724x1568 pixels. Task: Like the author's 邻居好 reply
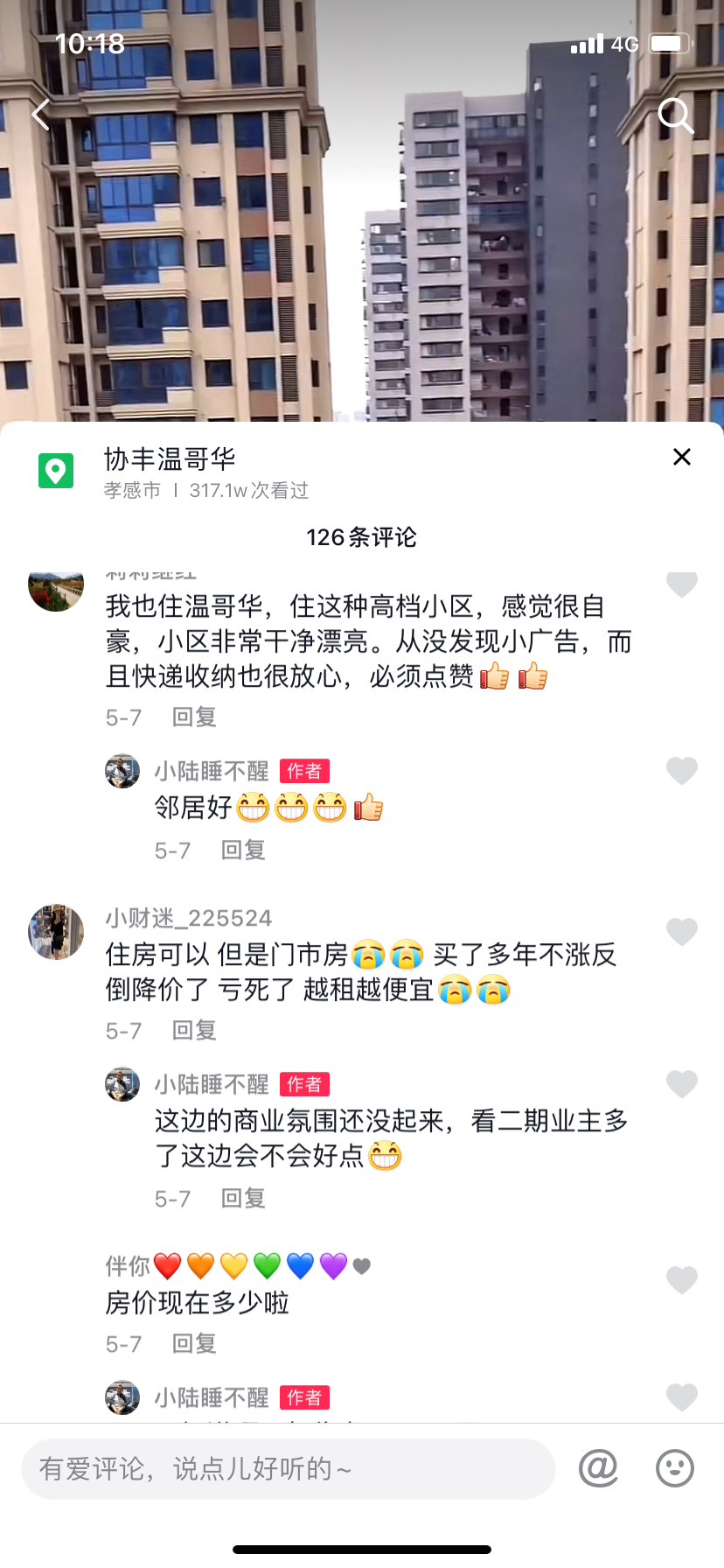pyautogui.click(x=682, y=771)
